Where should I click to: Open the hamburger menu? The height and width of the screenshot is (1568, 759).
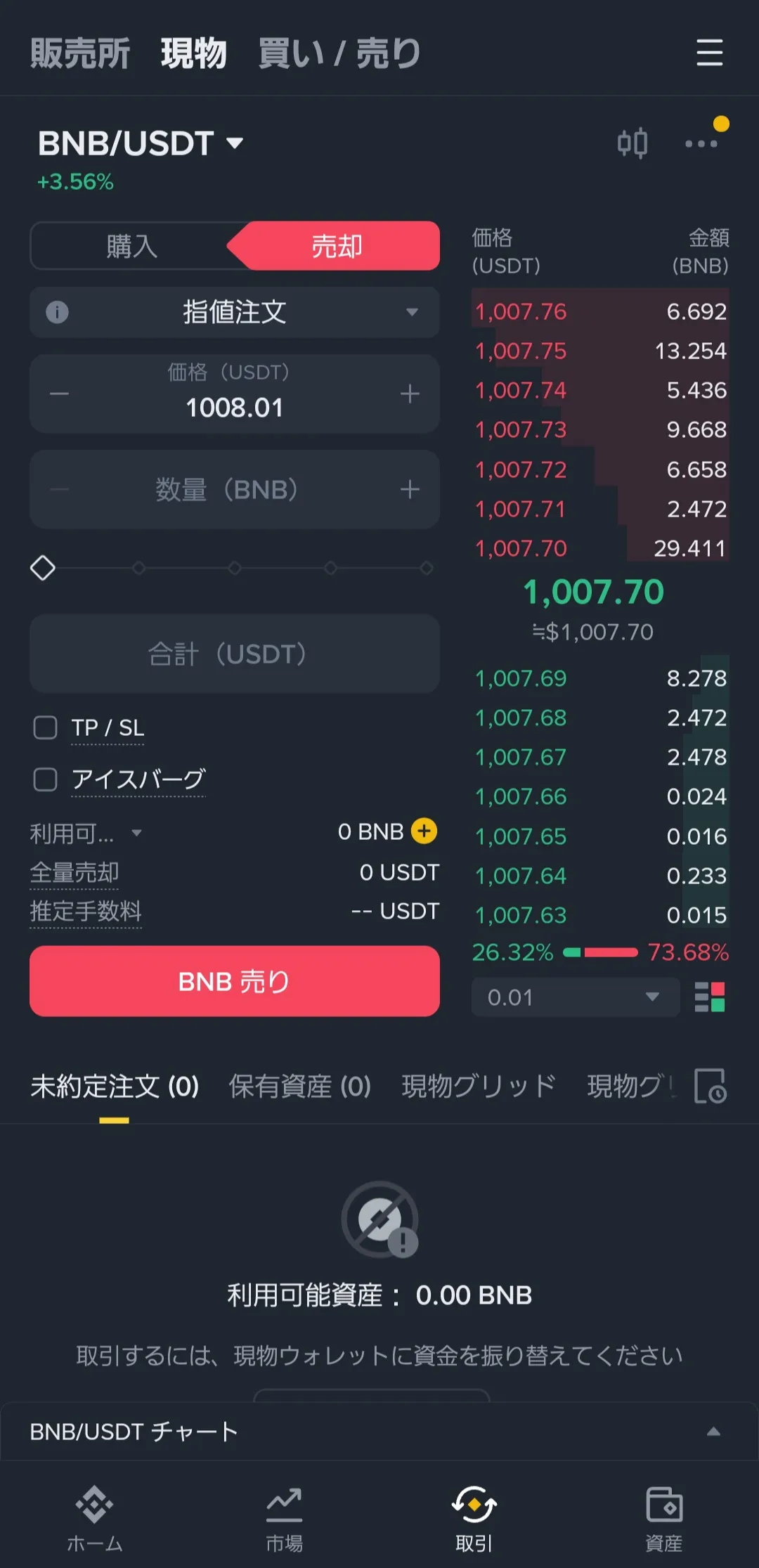click(709, 53)
